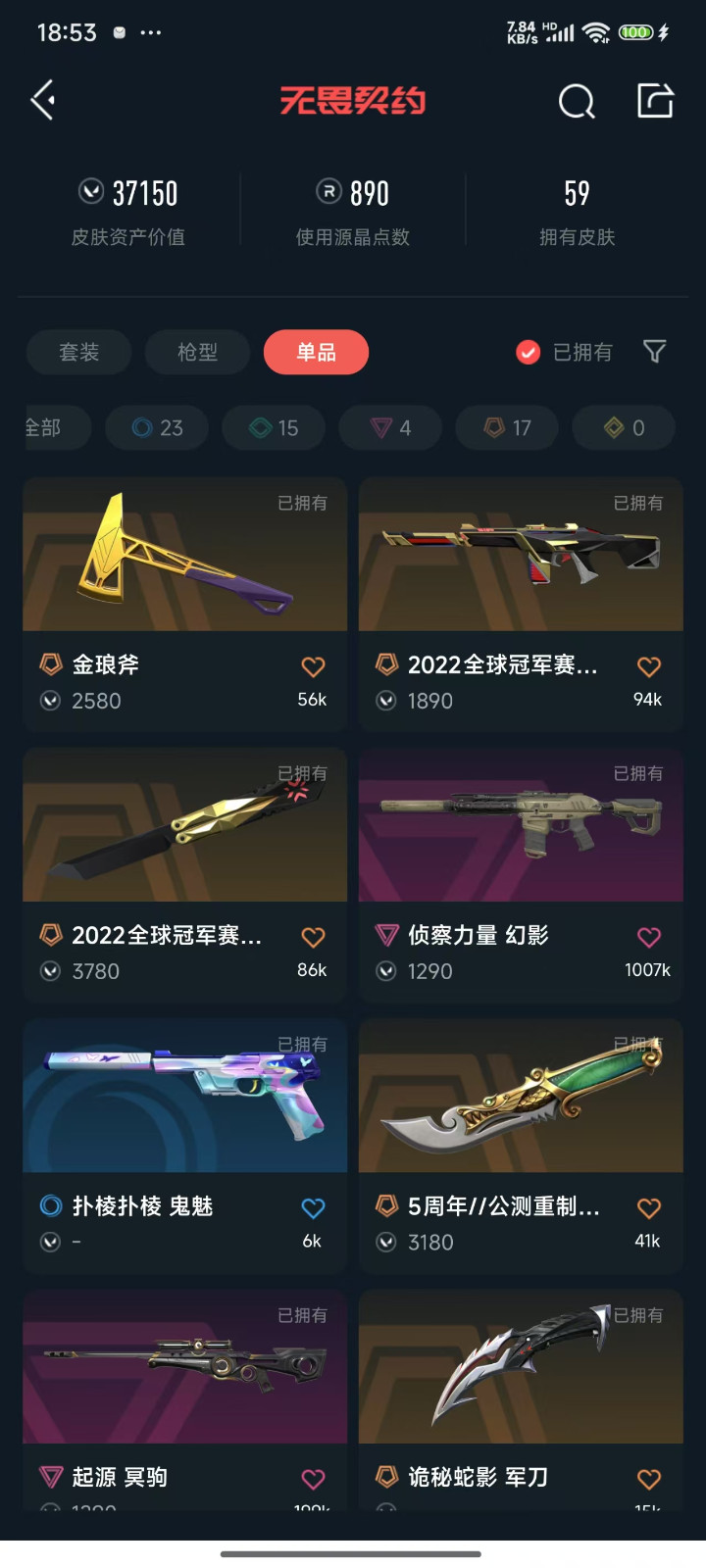Share this skin collection page
This screenshot has width=706, height=1568.
tap(655, 101)
